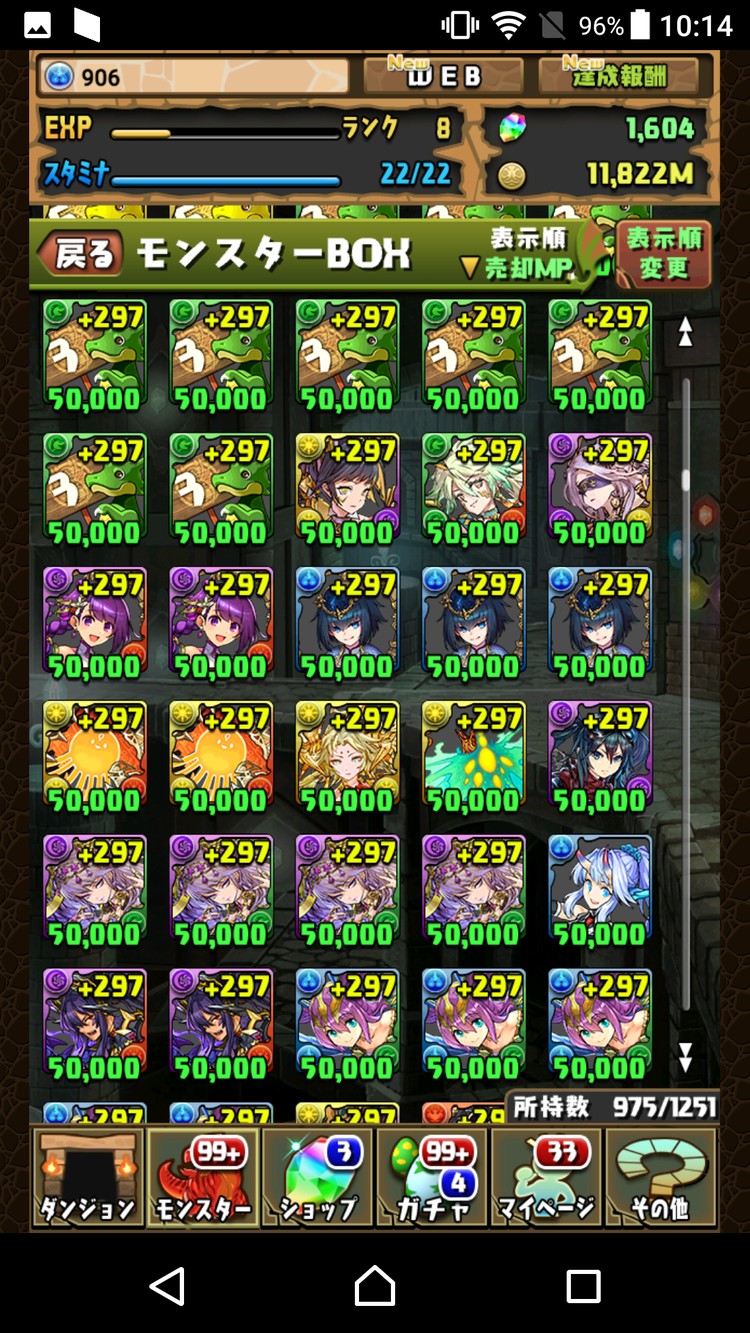Jump to bottom with double down arrow
The image size is (750, 1333).
click(x=686, y=1057)
